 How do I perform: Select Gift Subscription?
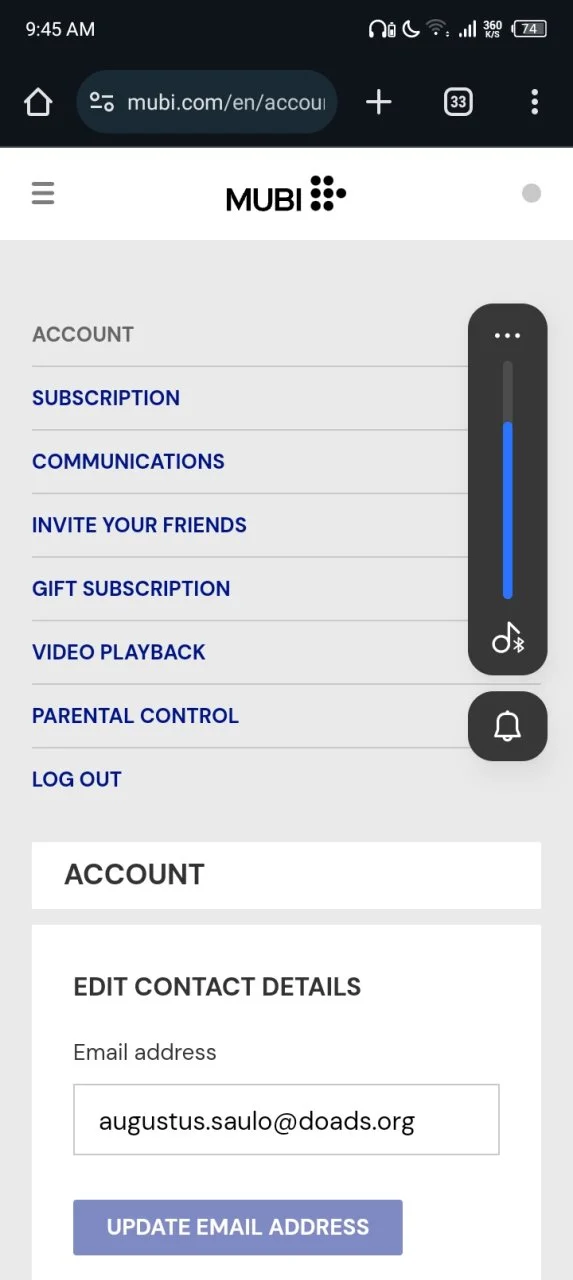tap(131, 588)
